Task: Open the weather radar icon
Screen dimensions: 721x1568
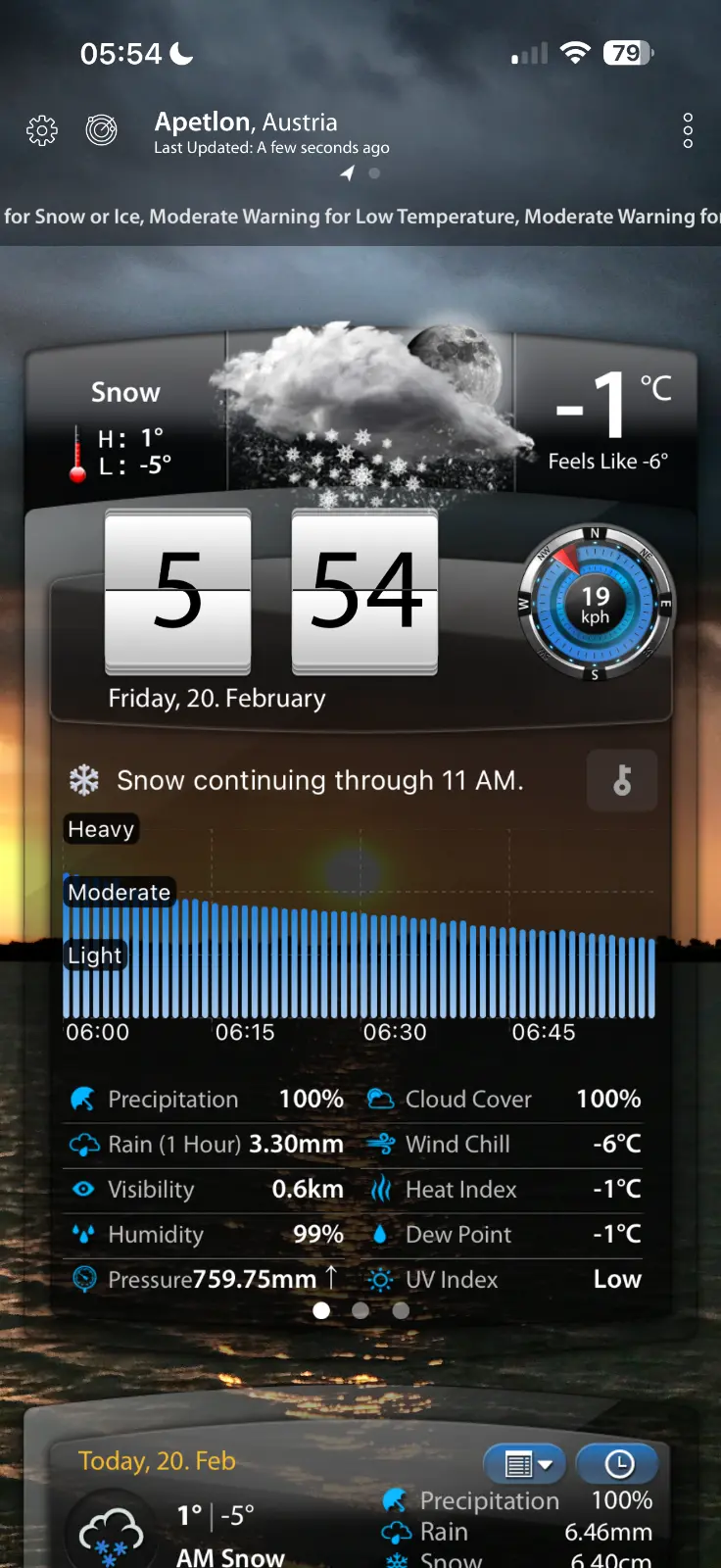Action: click(x=101, y=129)
